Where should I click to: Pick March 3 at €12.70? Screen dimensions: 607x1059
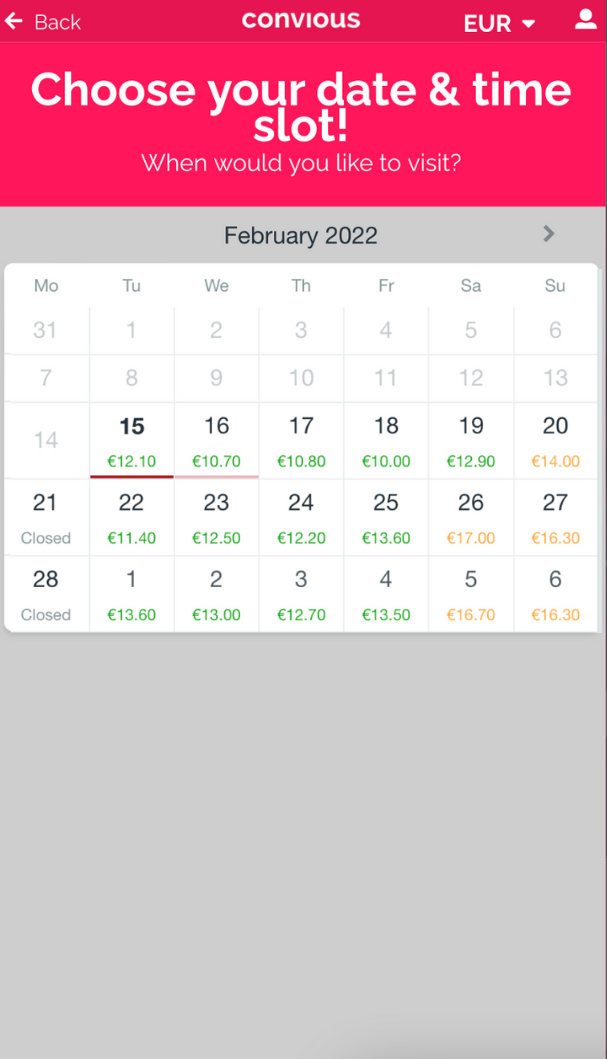tap(301, 594)
